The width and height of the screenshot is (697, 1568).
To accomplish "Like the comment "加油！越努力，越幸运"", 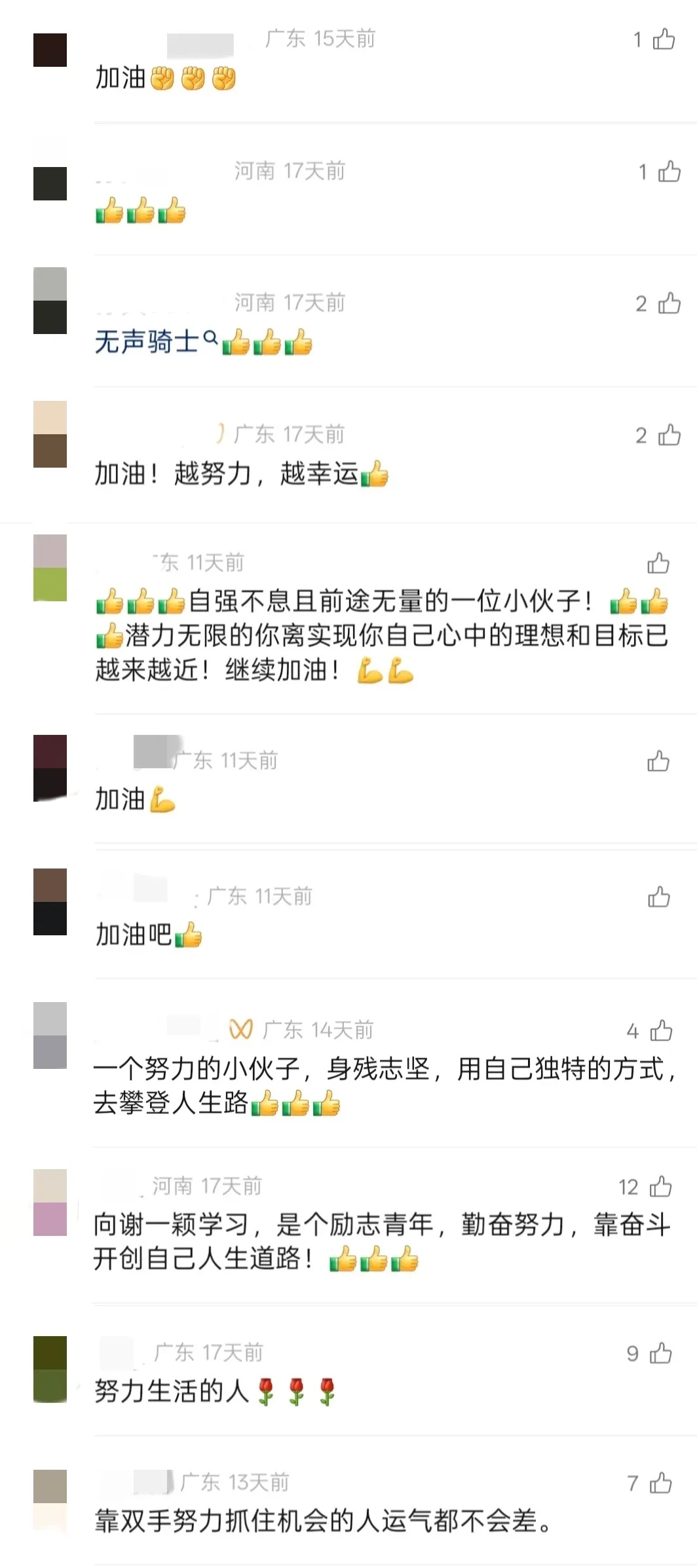I will tap(669, 435).
